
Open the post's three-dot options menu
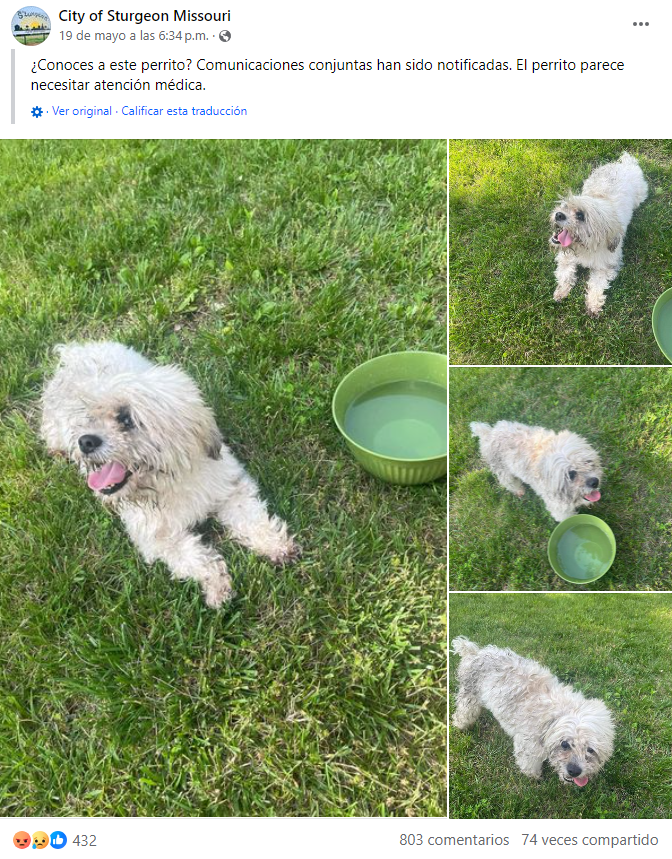click(x=640, y=24)
